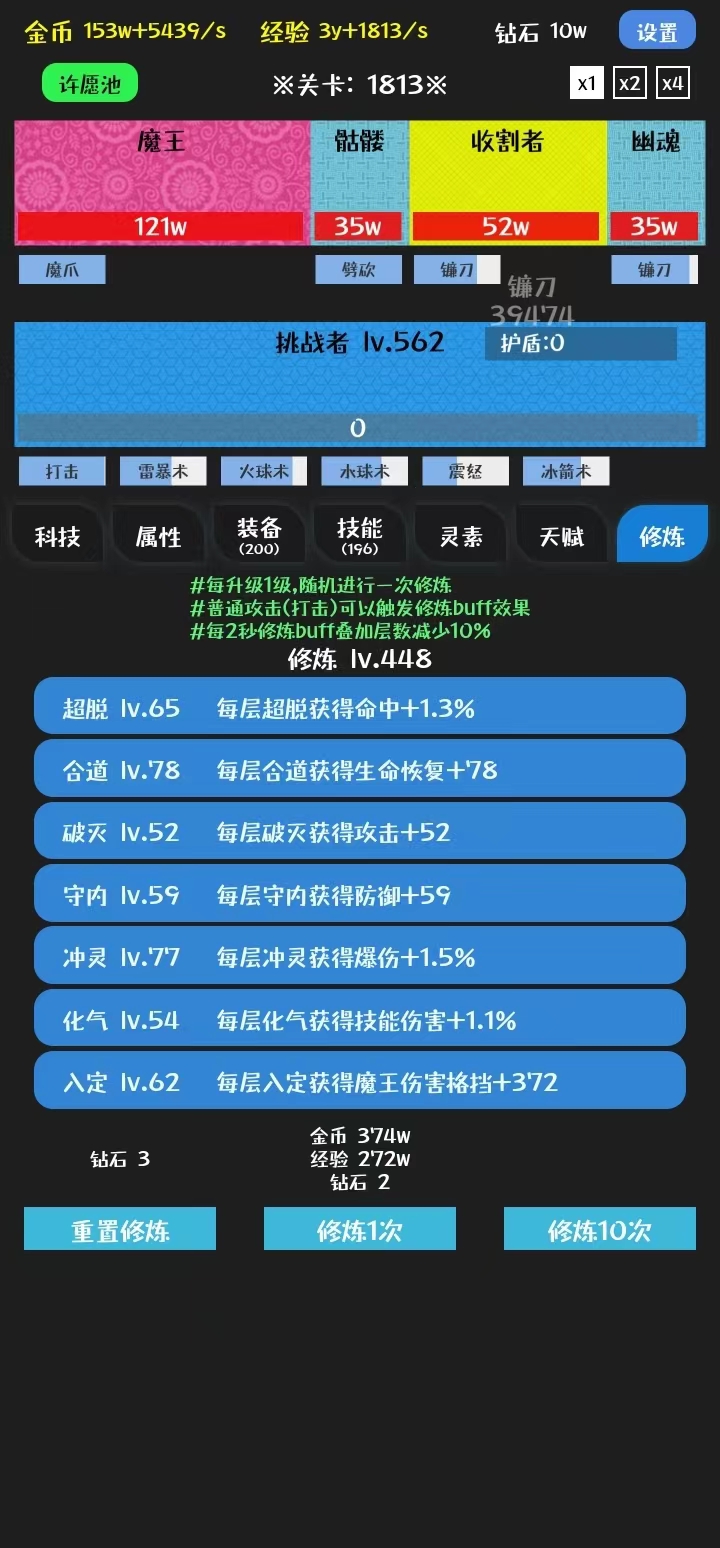This screenshot has width=720, height=1548.
Task: Enable x2 game speed
Action: point(630,83)
